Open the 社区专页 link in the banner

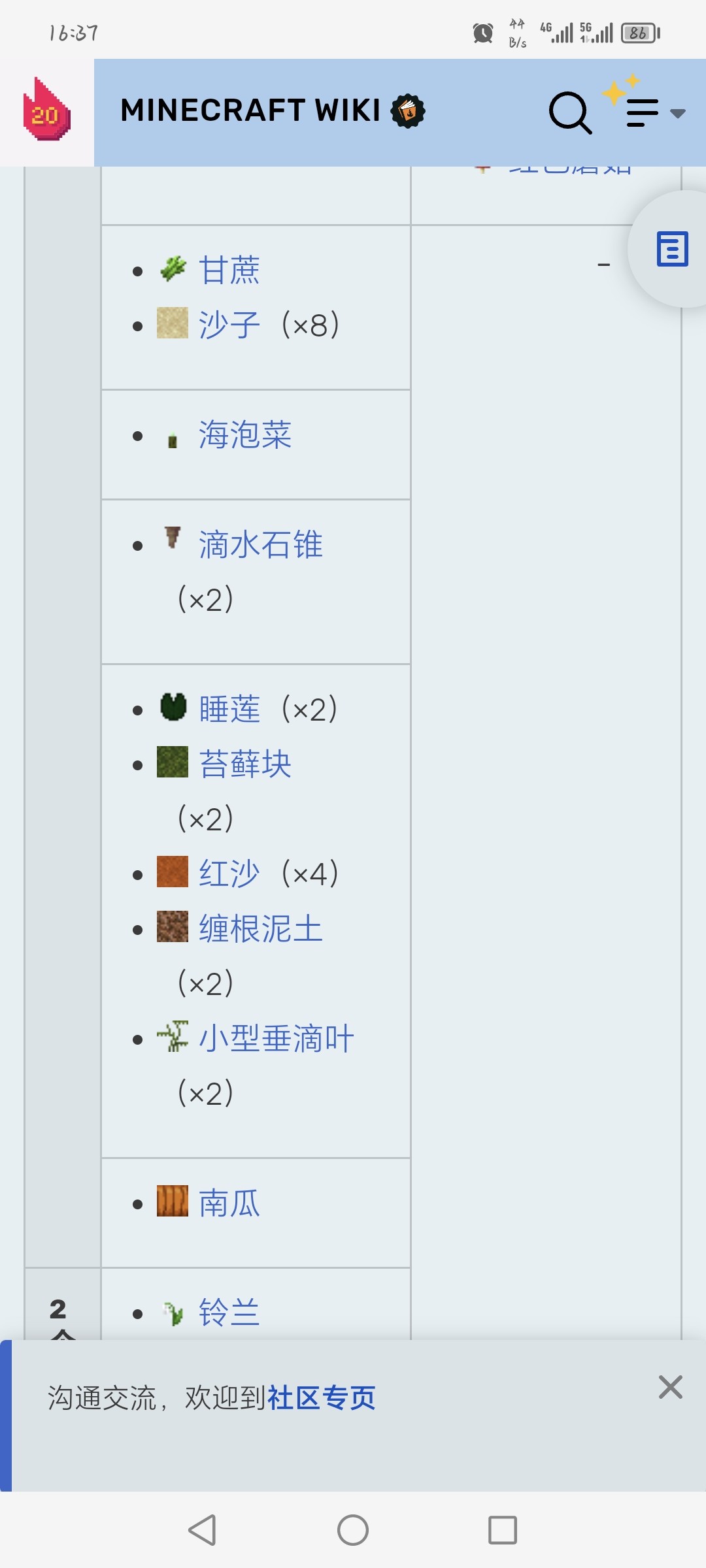click(321, 1398)
